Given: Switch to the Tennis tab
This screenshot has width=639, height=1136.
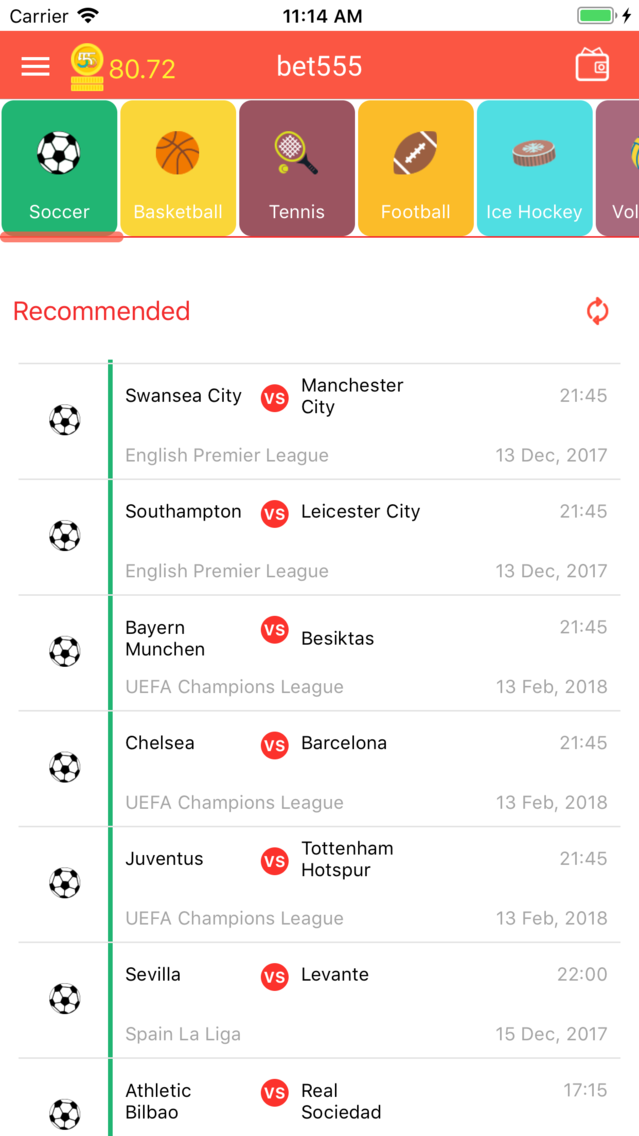Looking at the screenshot, I should (297, 168).
